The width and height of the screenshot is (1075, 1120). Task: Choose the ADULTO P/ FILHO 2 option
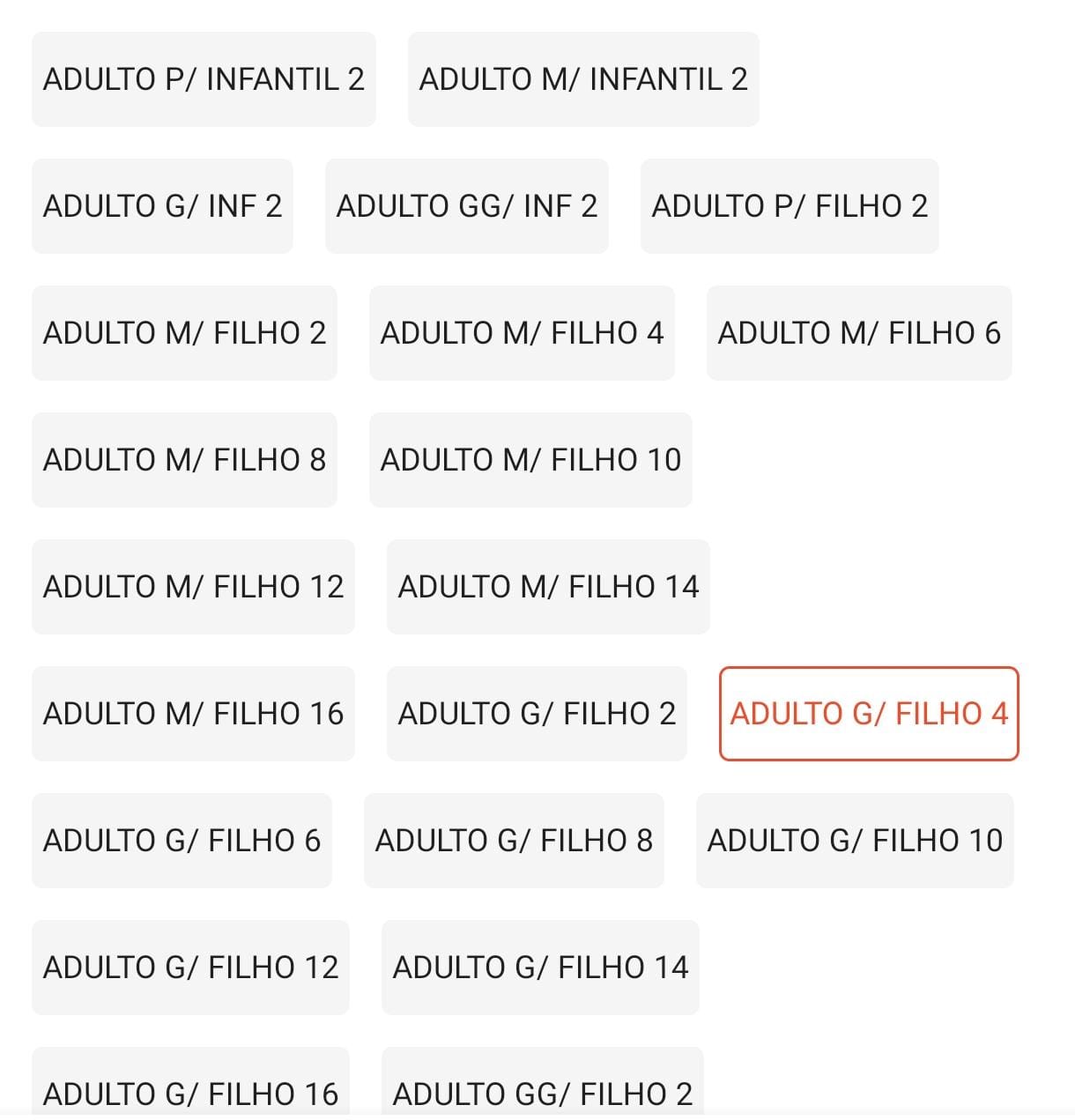790,206
